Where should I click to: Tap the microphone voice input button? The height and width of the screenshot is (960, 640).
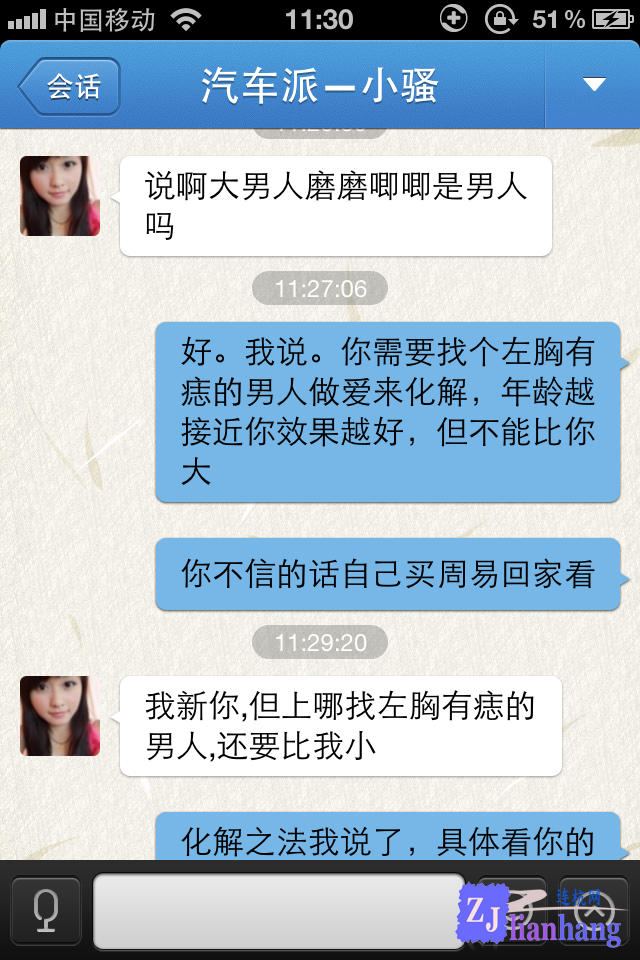[46, 910]
